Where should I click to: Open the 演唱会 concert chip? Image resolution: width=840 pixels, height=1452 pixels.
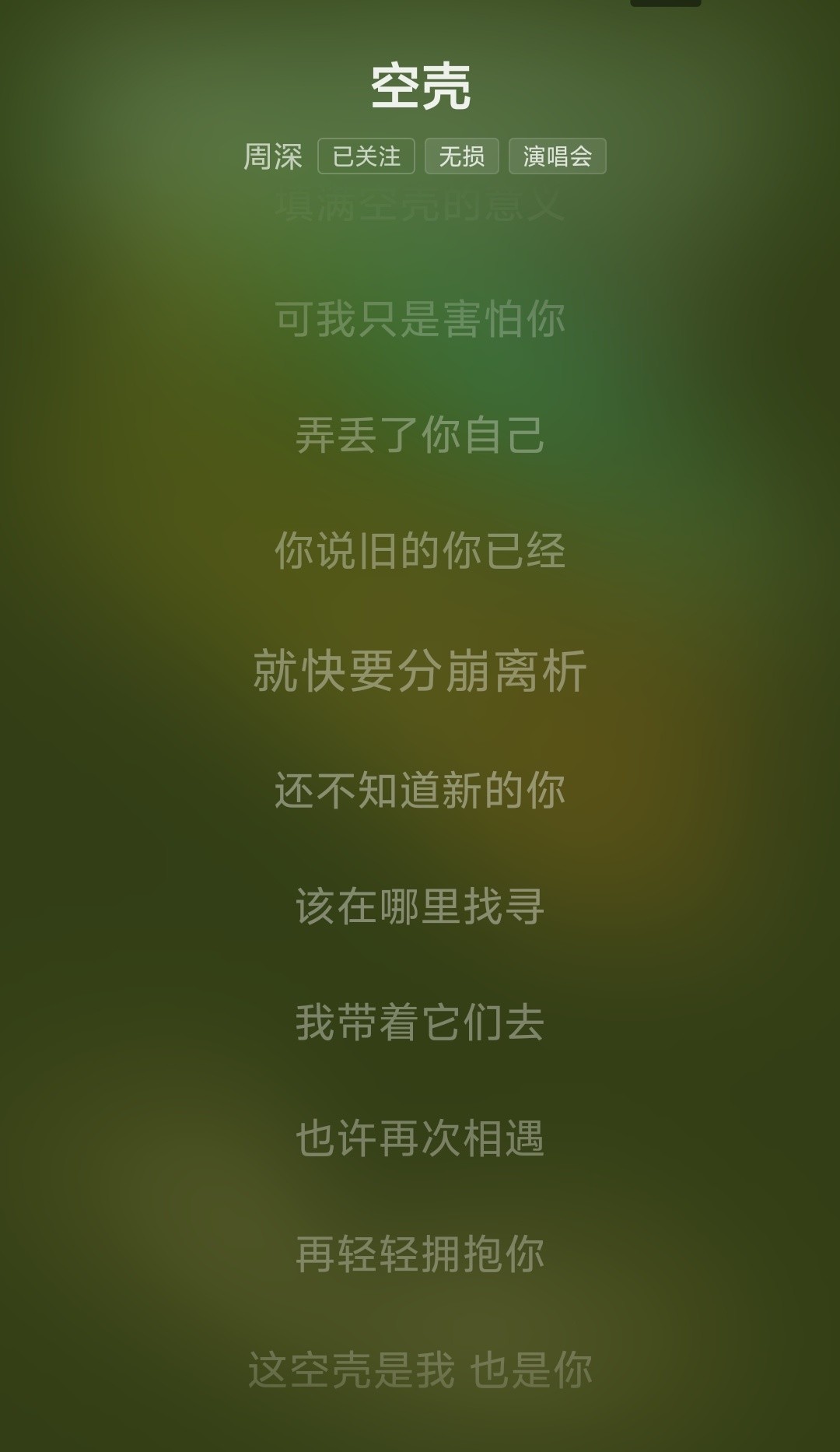click(557, 156)
